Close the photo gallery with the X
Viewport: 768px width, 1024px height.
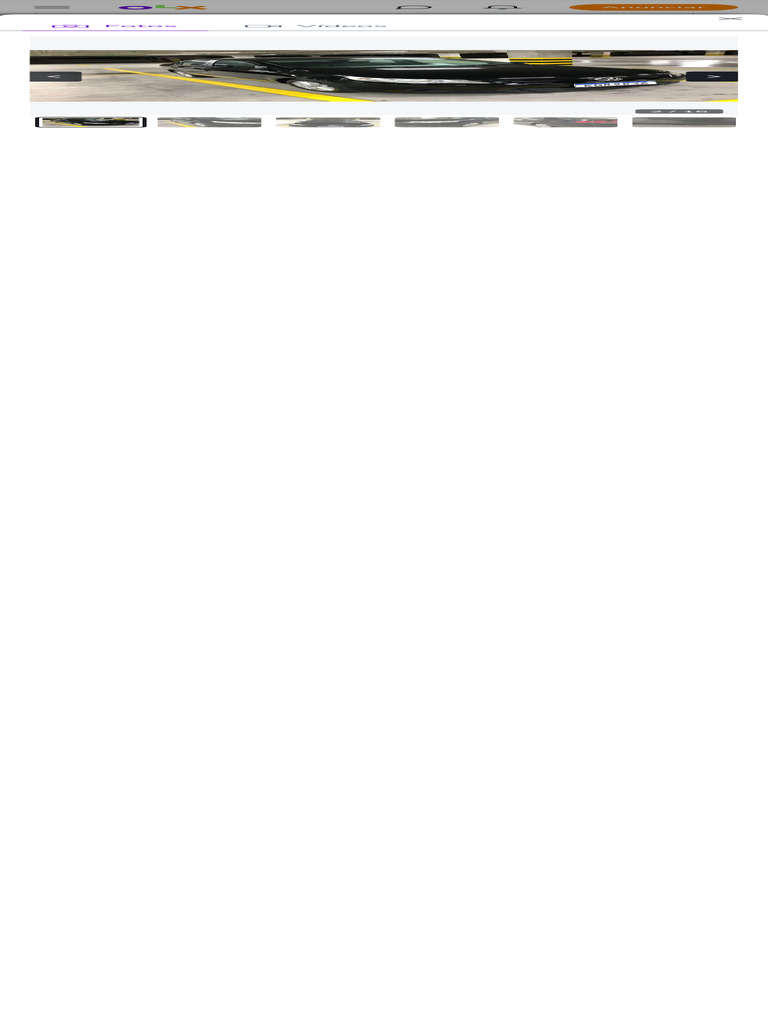[730, 19]
